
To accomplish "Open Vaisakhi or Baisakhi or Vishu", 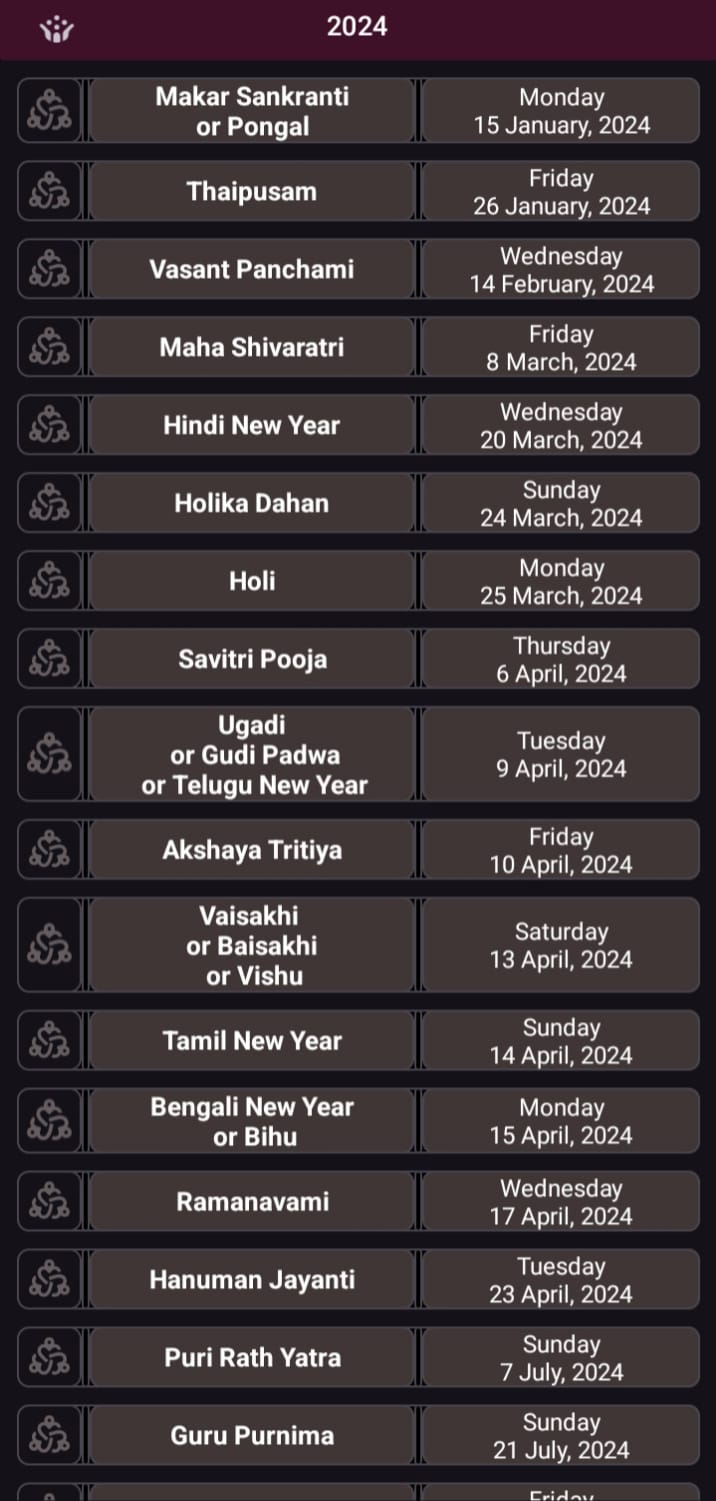I will pyautogui.click(x=252, y=945).
